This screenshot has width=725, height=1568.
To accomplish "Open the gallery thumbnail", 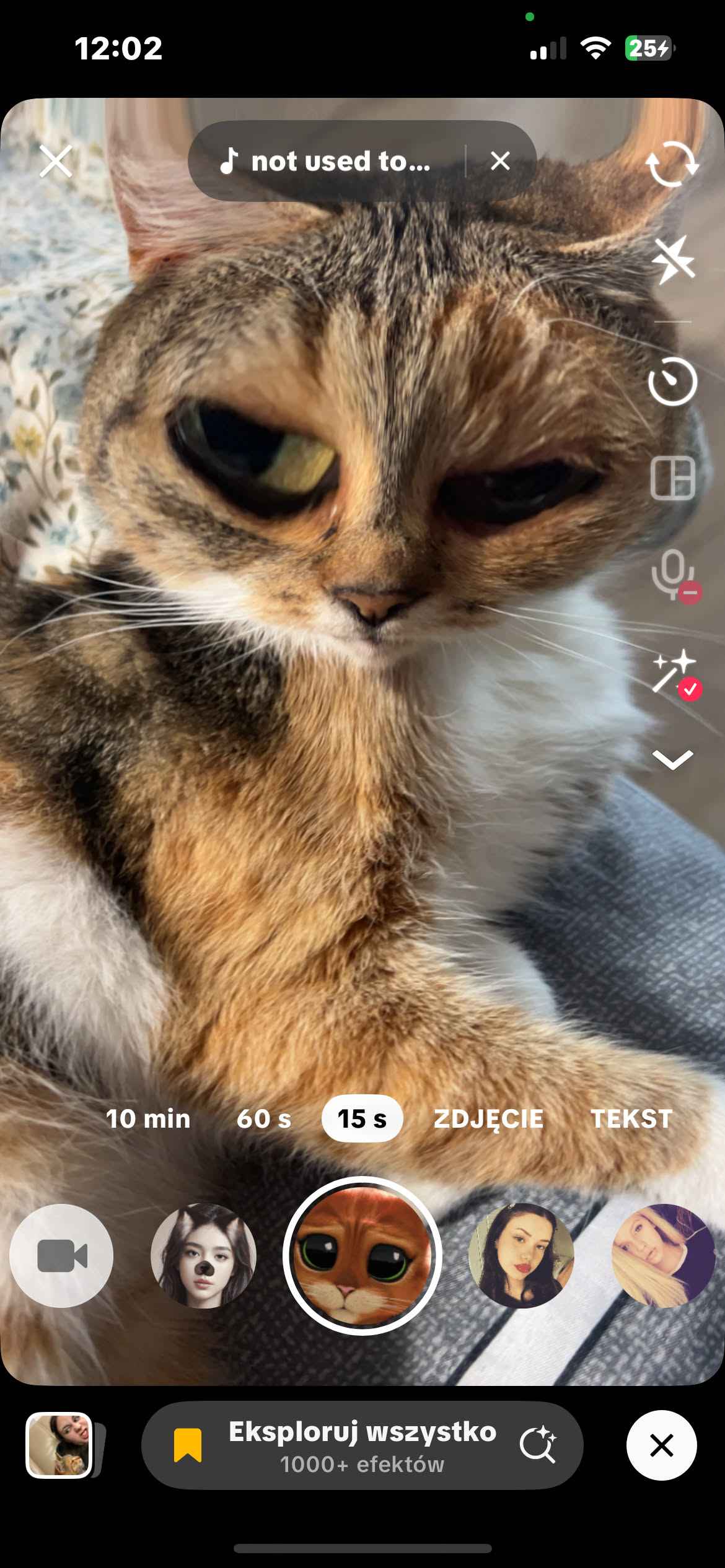I will 59,1445.
